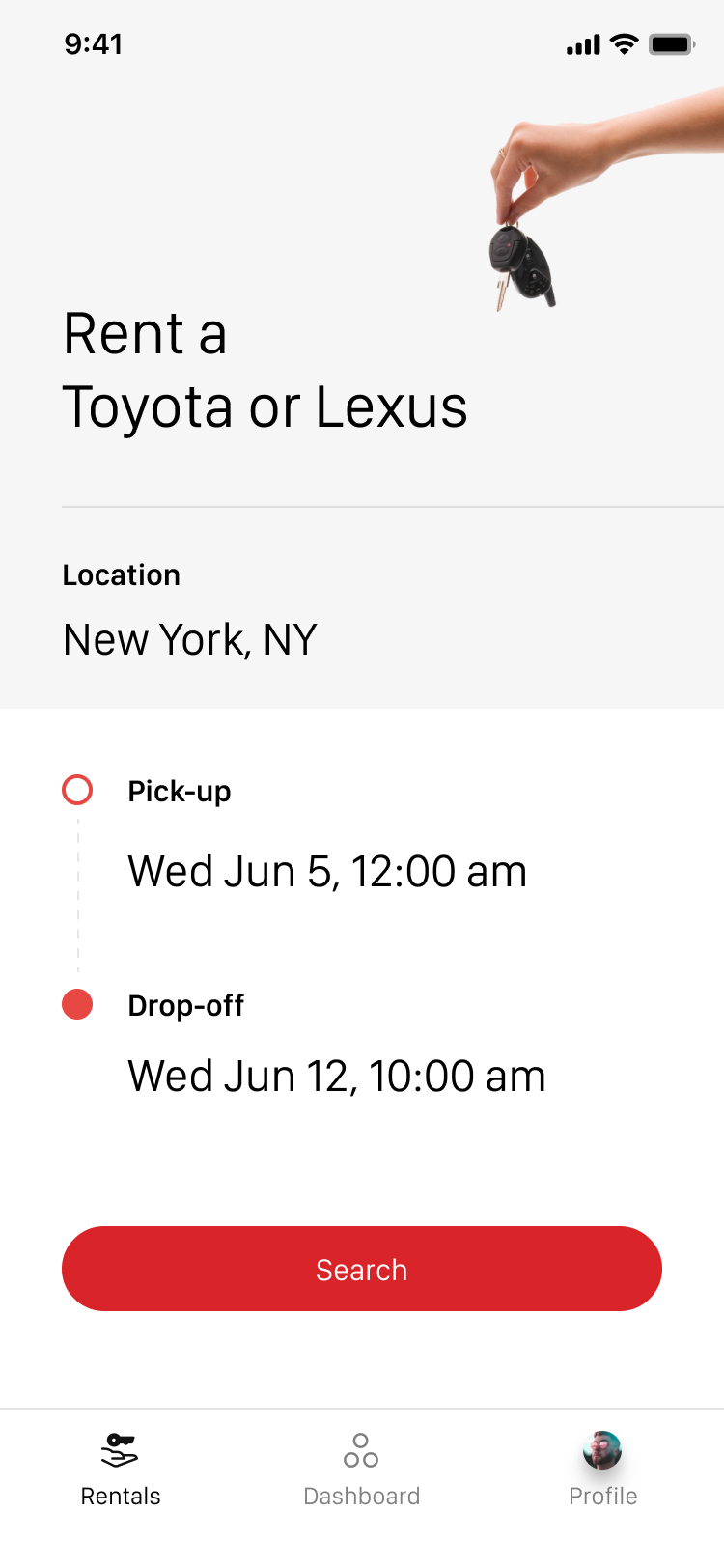Change the New York, NY location
The height and width of the screenshot is (1568, 724).
190,639
